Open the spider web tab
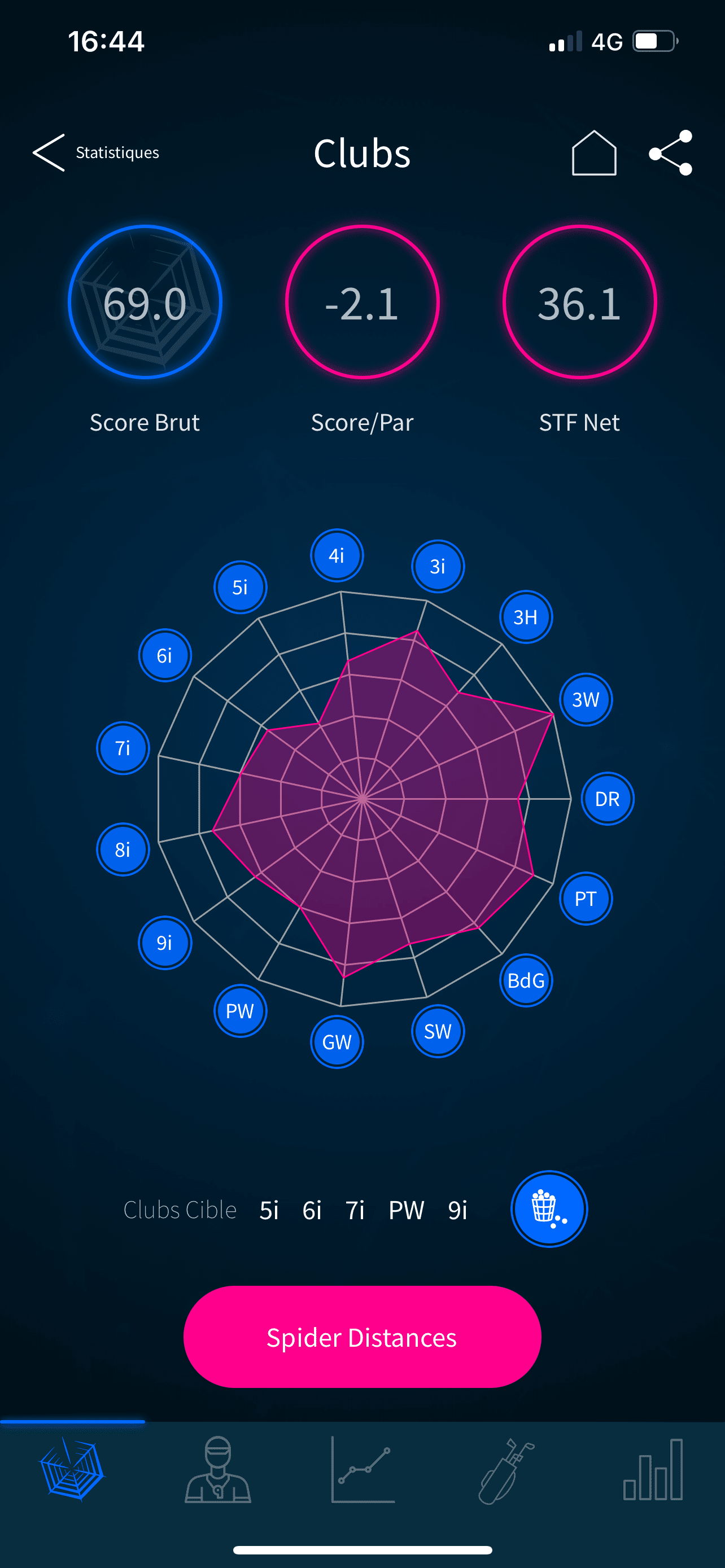This screenshot has height=1568, width=725. pos(72,1469)
